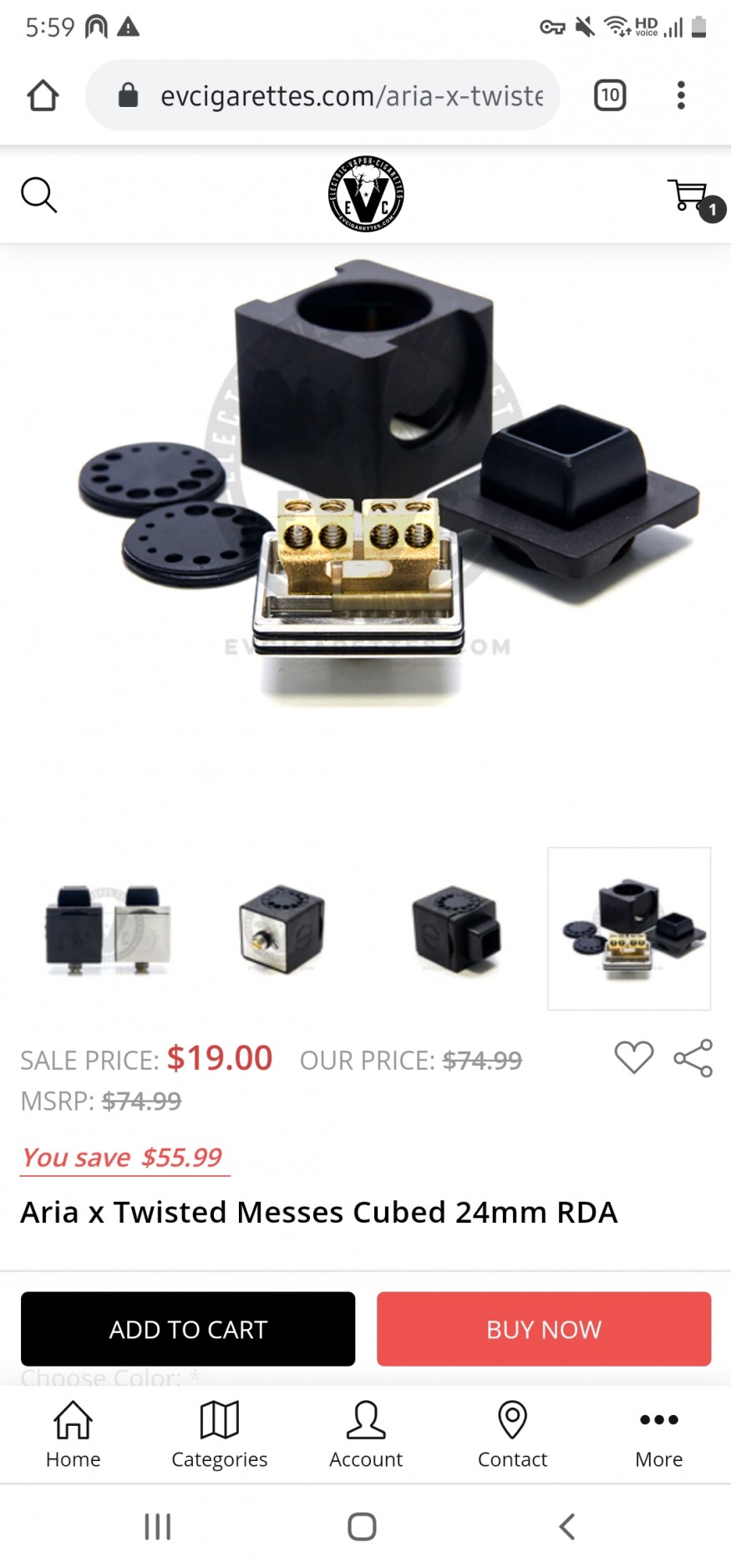Select the all-black cube thumbnail
Screen dimensions: 731x1568
coord(456,929)
